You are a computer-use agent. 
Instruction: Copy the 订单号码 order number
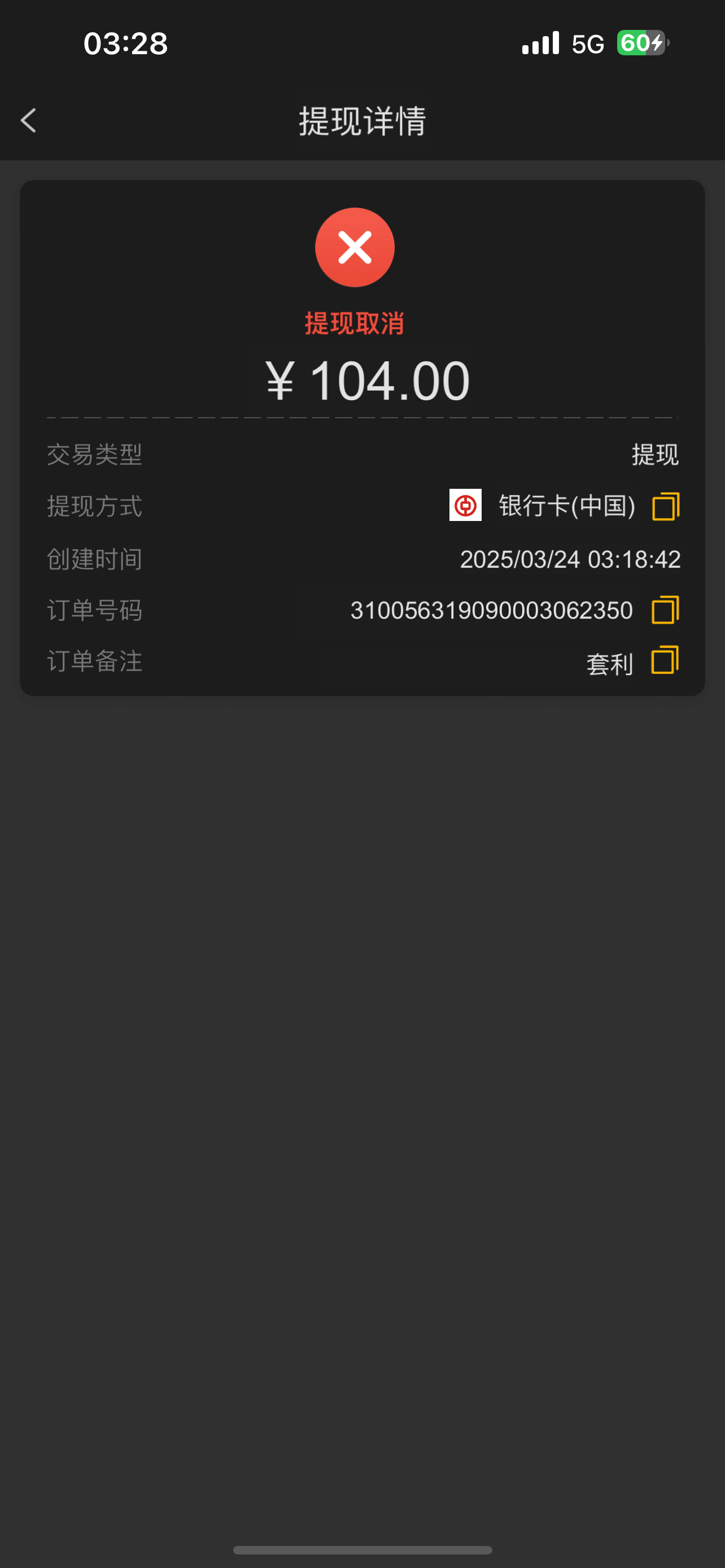pos(665,610)
